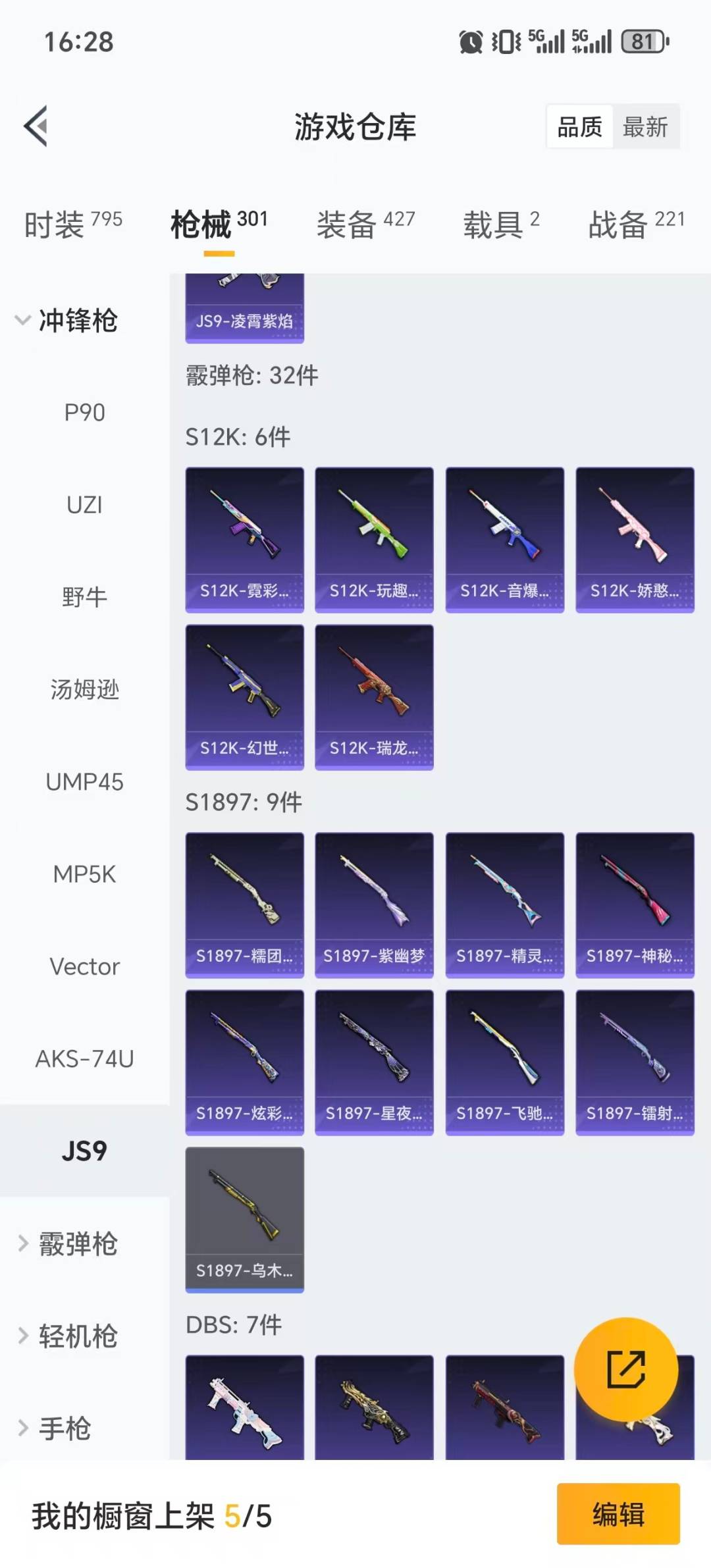View the S1897-乌木 skin item
Viewport: 711px width, 1568px height.
coord(244,1219)
